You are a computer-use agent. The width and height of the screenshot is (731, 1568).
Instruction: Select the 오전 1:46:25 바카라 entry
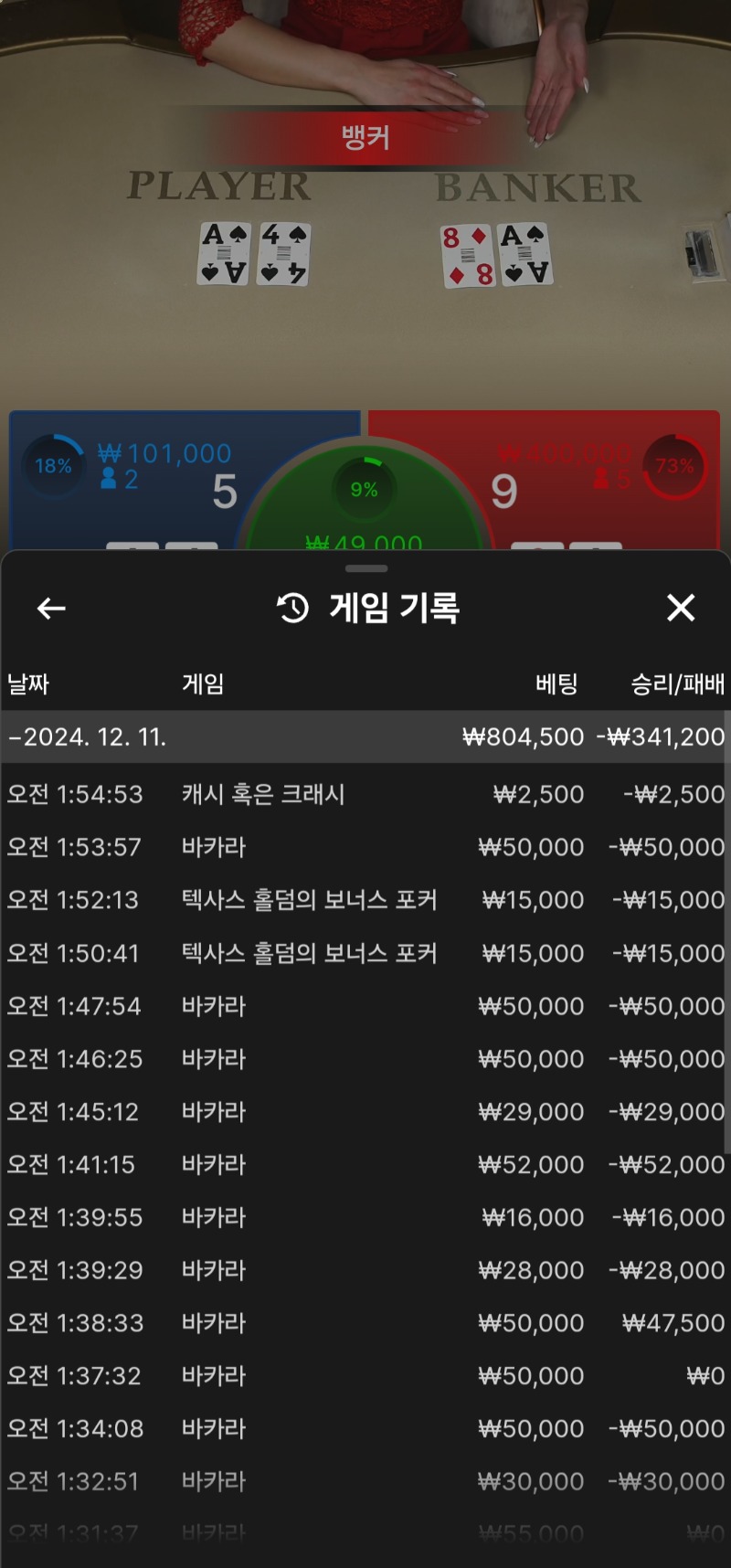pyautogui.click(x=364, y=1060)
